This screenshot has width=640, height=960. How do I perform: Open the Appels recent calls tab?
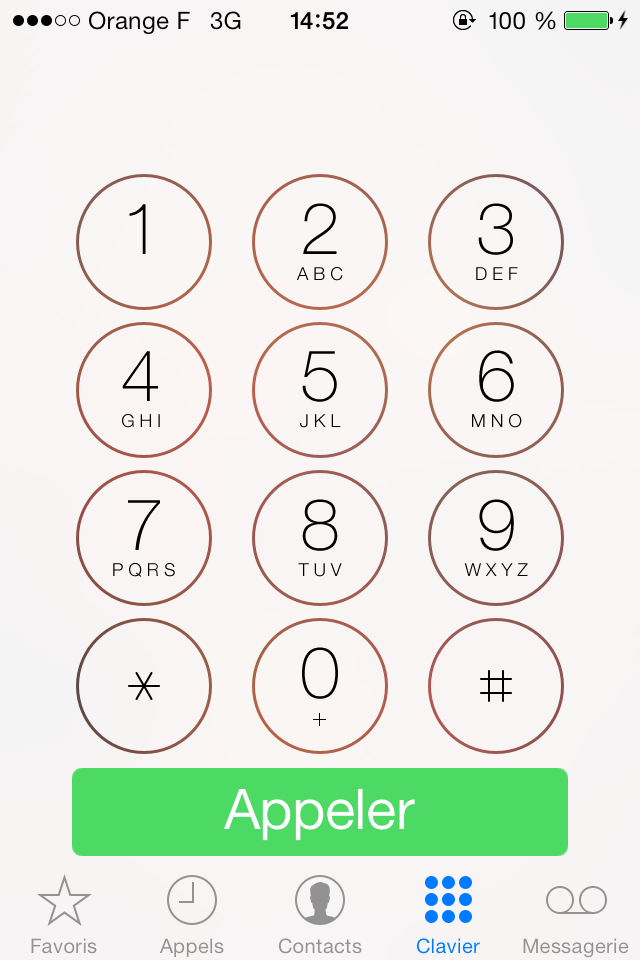[192, 913]
